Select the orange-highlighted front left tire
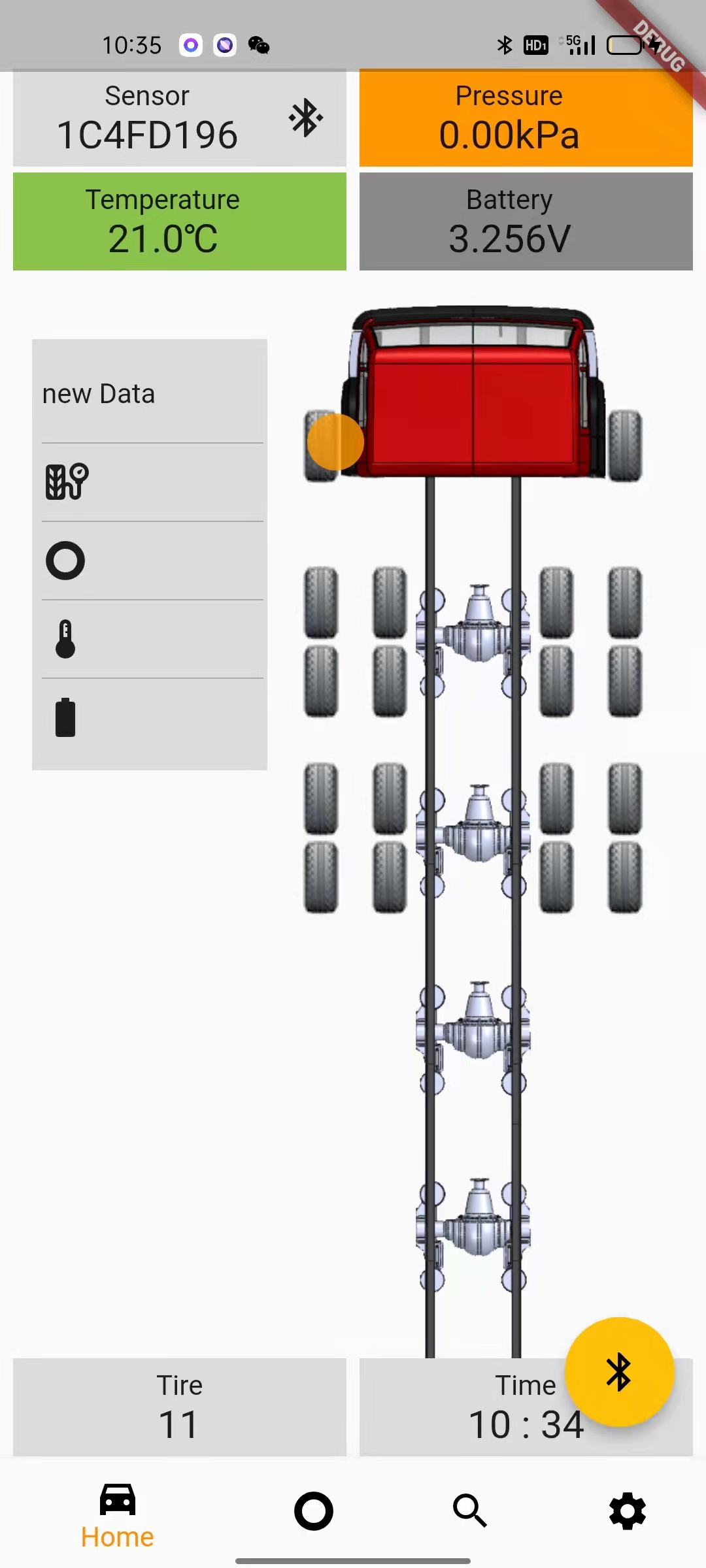Screen dimensions: 706x1568 335,442
